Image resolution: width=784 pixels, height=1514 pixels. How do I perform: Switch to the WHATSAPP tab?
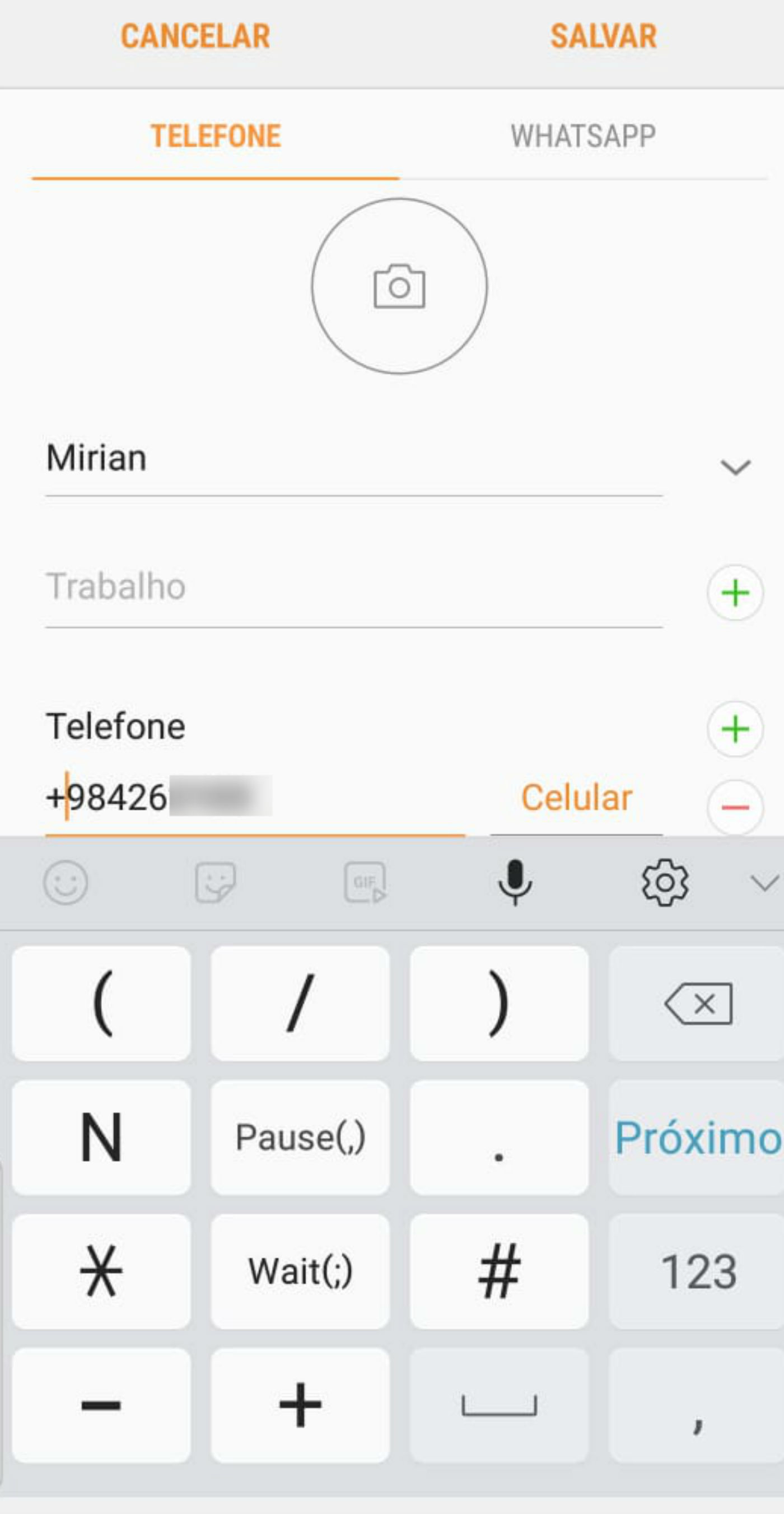click(583, 136)
